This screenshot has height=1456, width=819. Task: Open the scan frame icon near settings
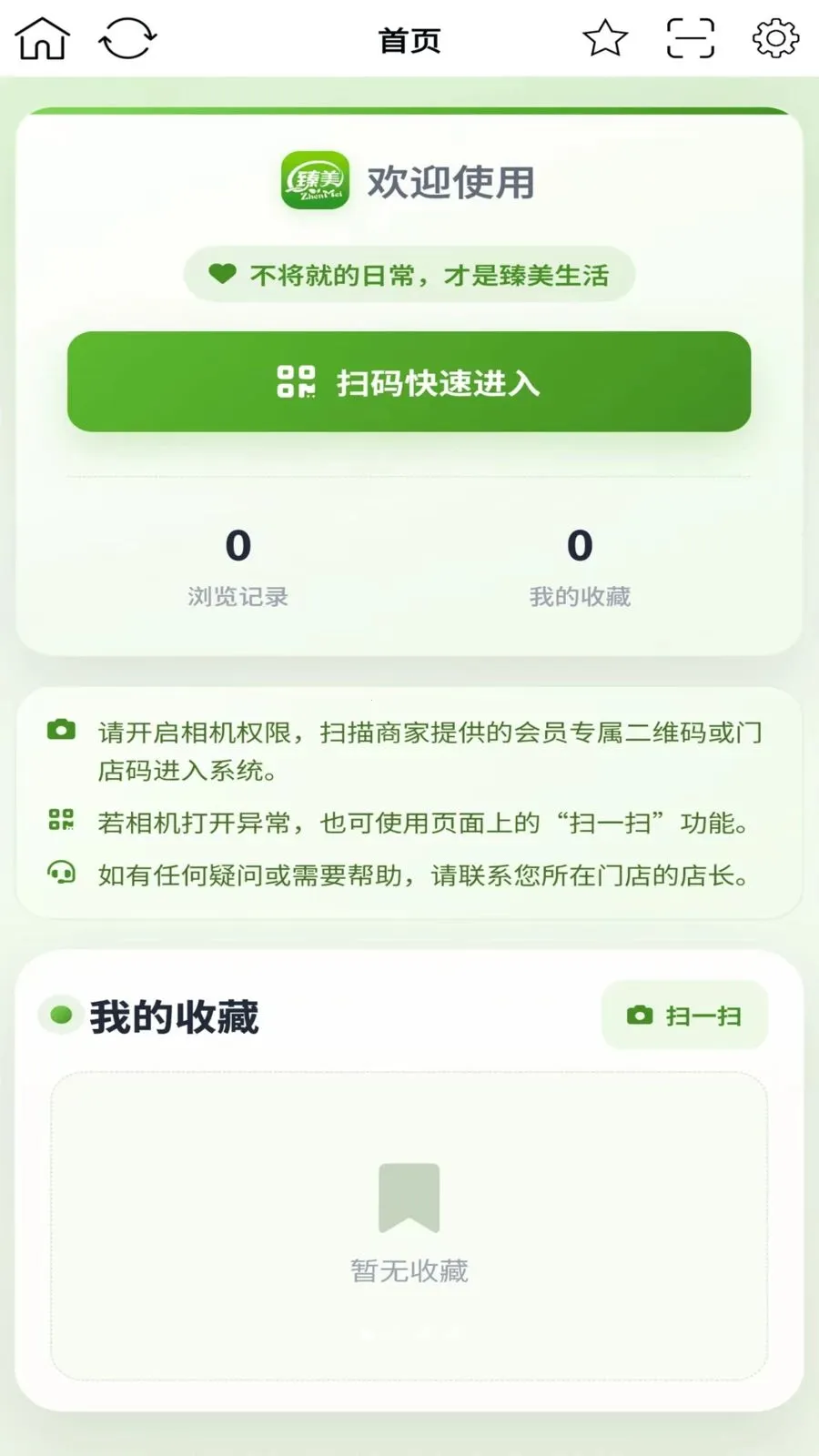pyautogui.click(x=691, y=37)
